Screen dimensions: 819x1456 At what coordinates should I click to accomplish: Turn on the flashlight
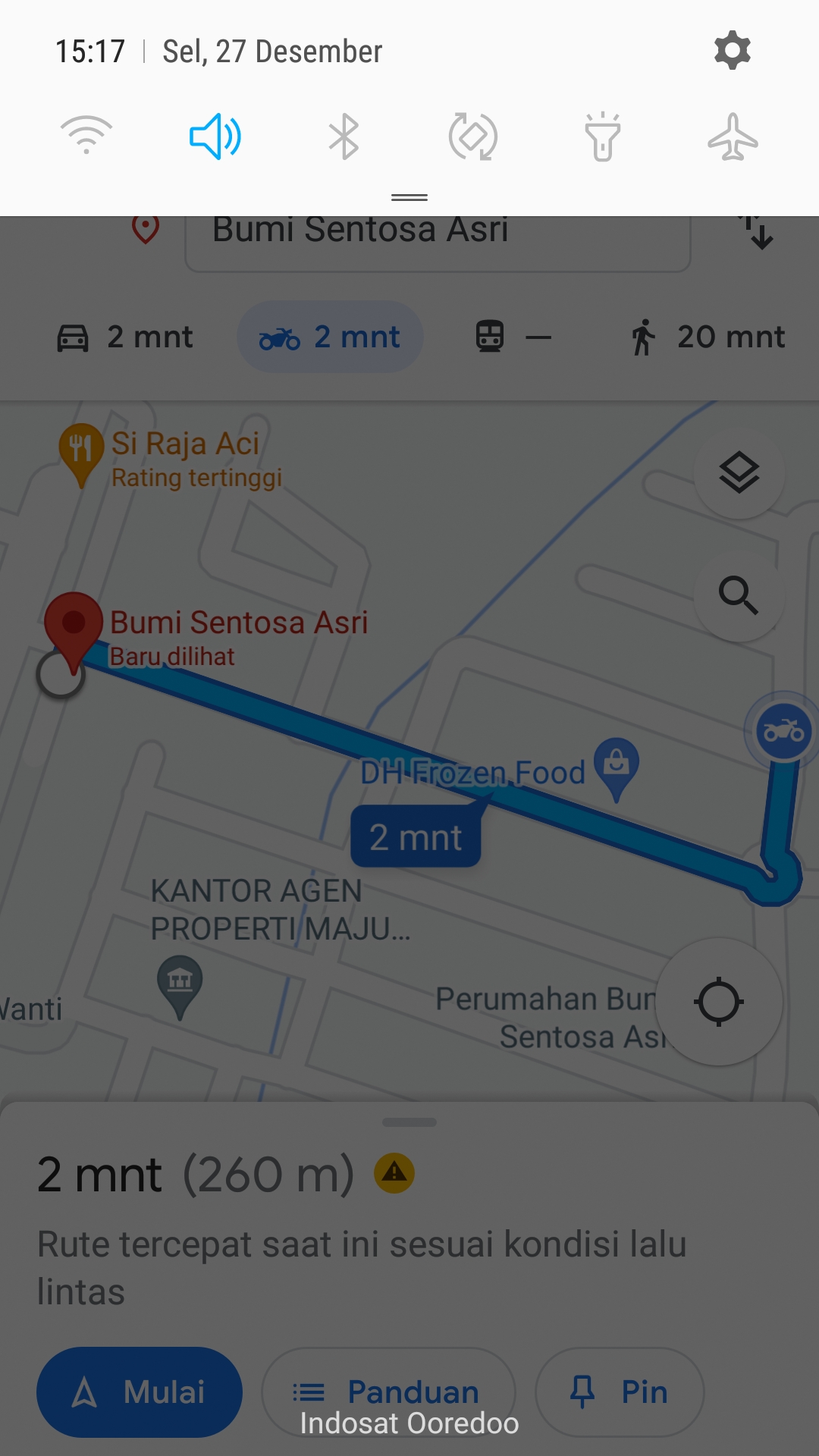[603, 136]
